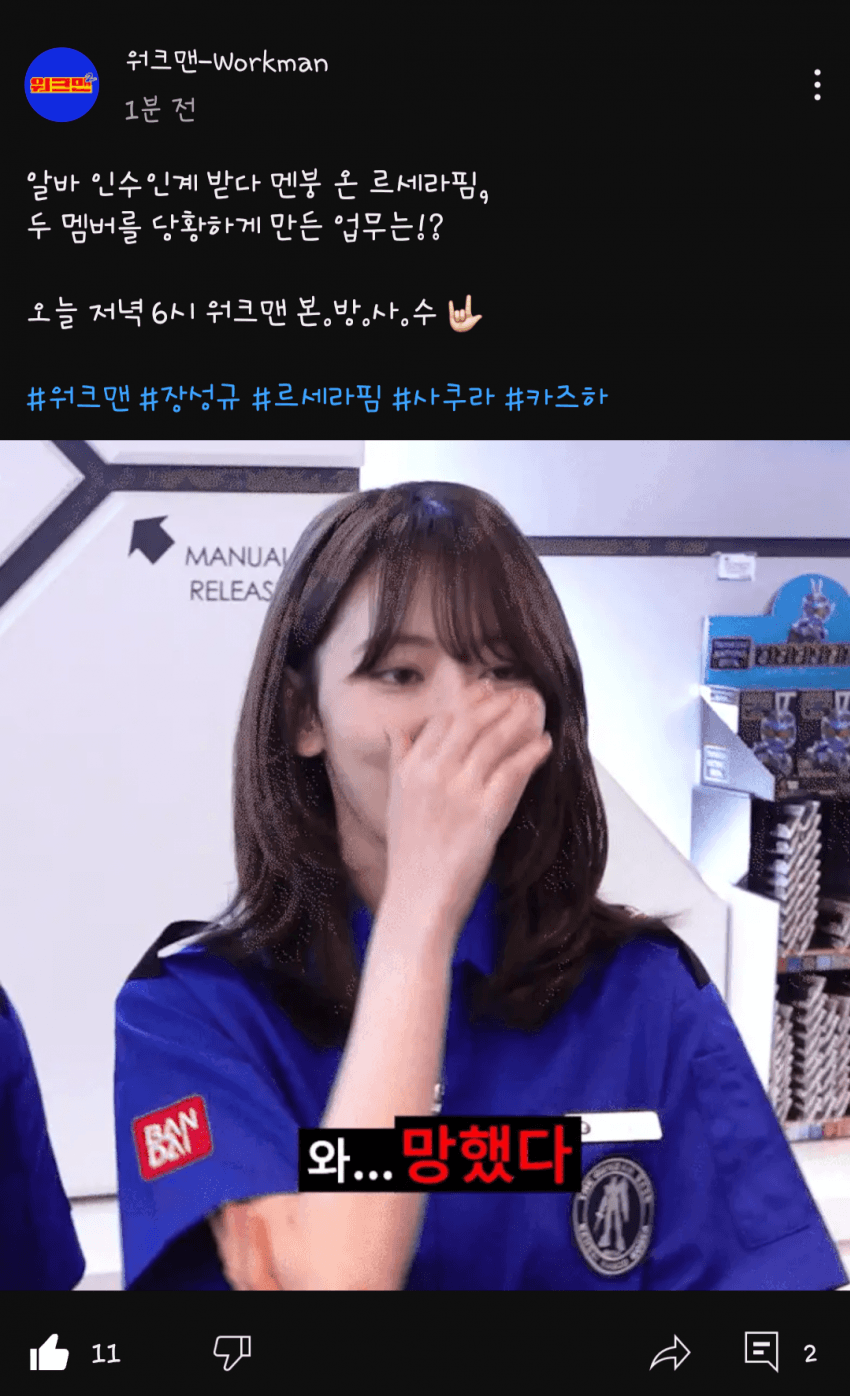
Task: Open the #르세라핌 hashtag
Action: click(316, 398)
